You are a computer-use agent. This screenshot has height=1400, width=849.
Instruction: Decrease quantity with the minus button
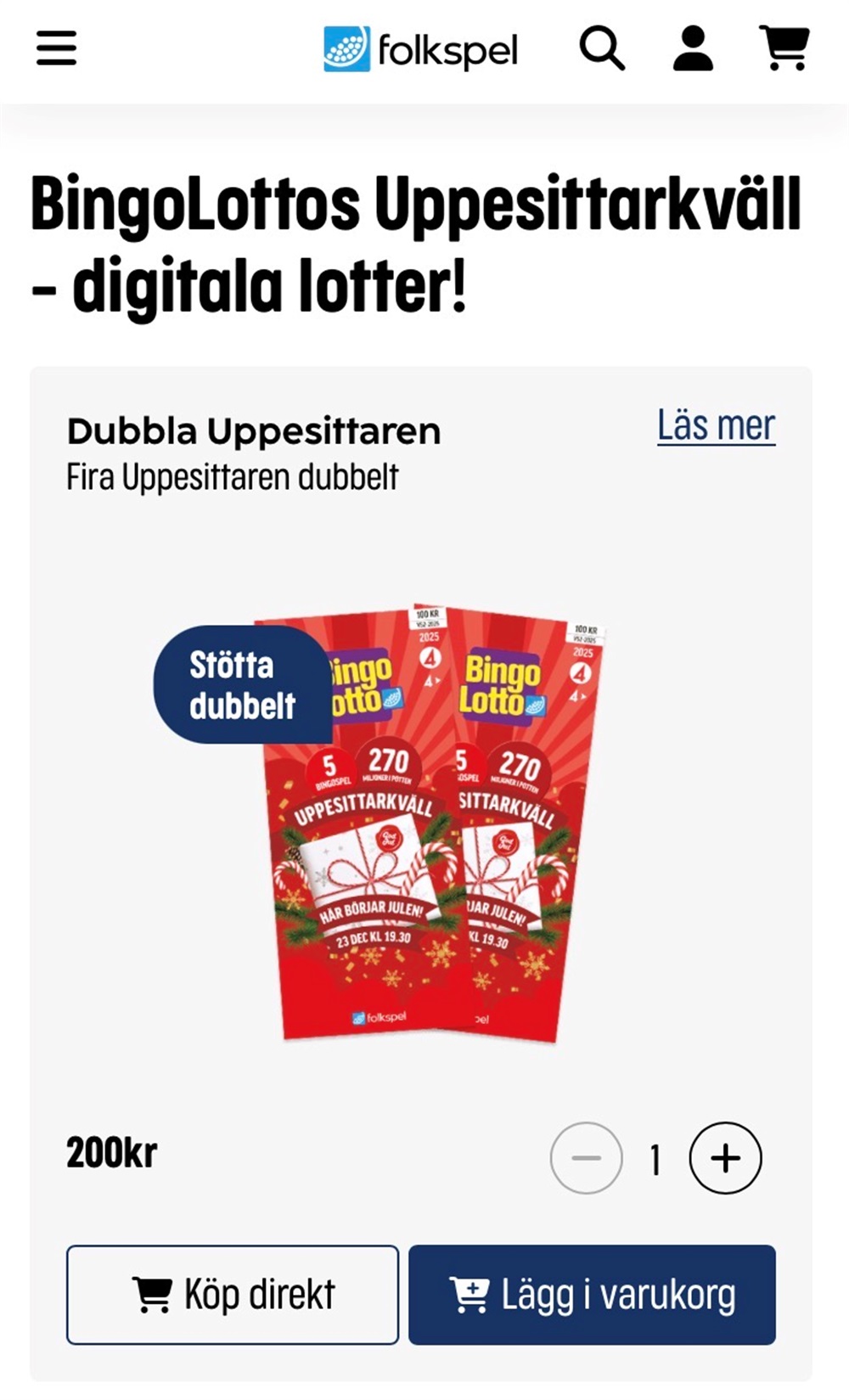[x=586, y=1158]
